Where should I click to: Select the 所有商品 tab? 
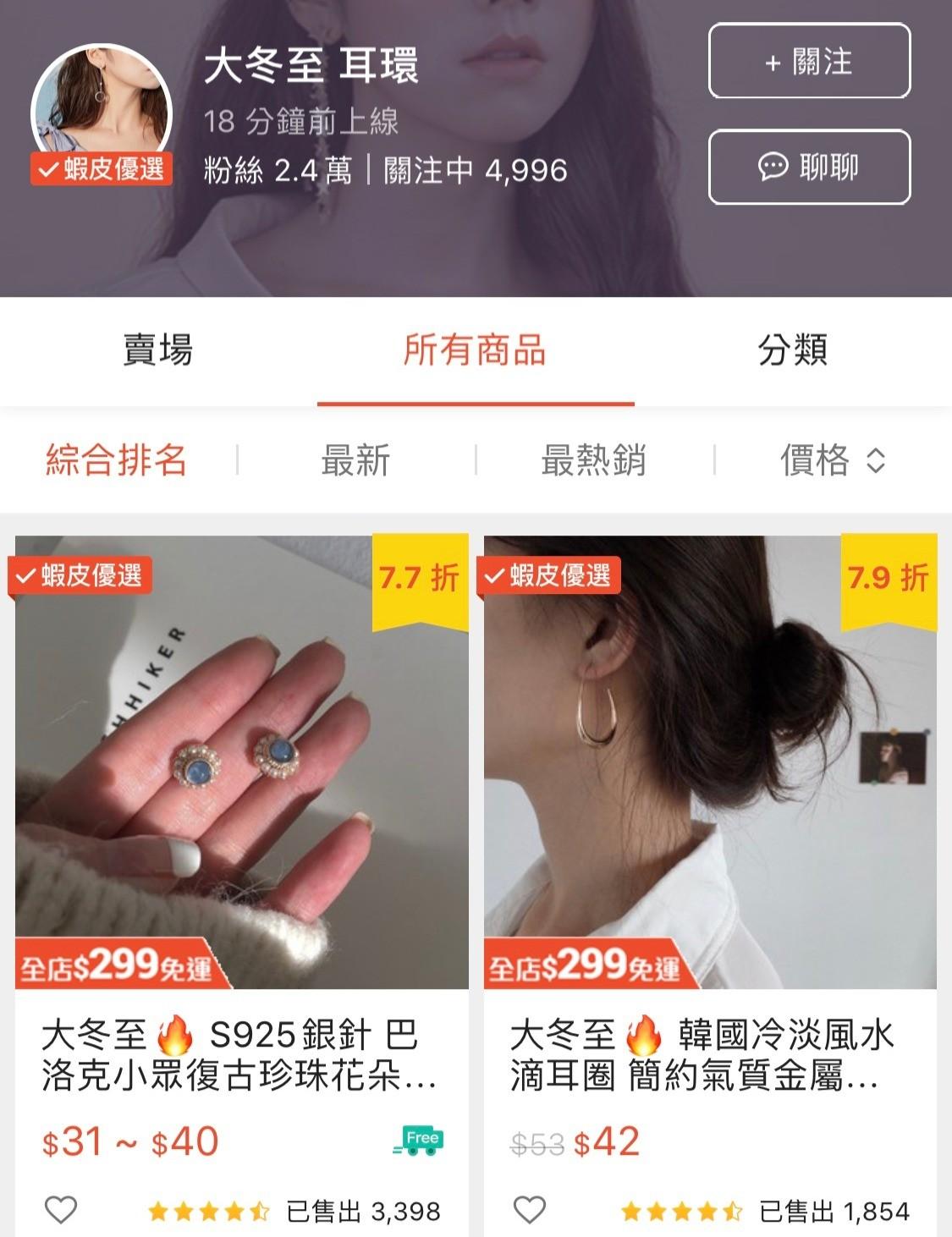475,350
